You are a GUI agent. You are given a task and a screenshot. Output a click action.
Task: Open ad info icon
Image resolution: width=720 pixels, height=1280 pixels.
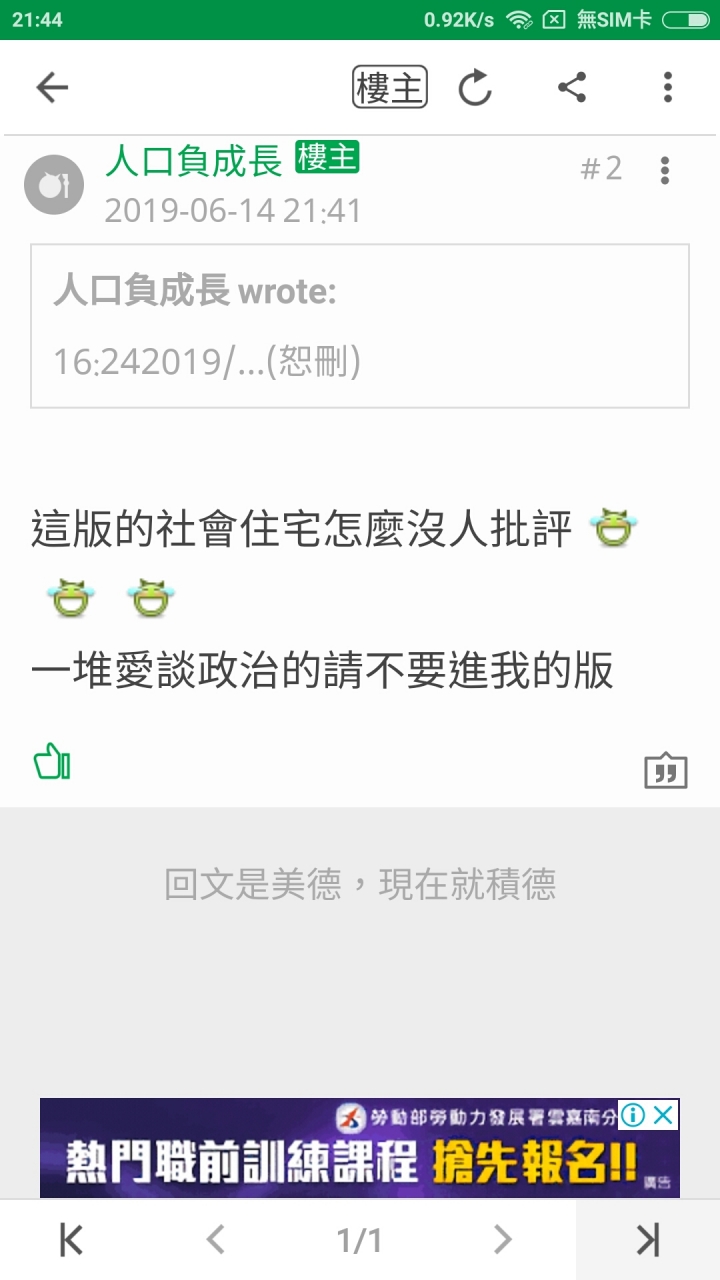[633, 1115]
